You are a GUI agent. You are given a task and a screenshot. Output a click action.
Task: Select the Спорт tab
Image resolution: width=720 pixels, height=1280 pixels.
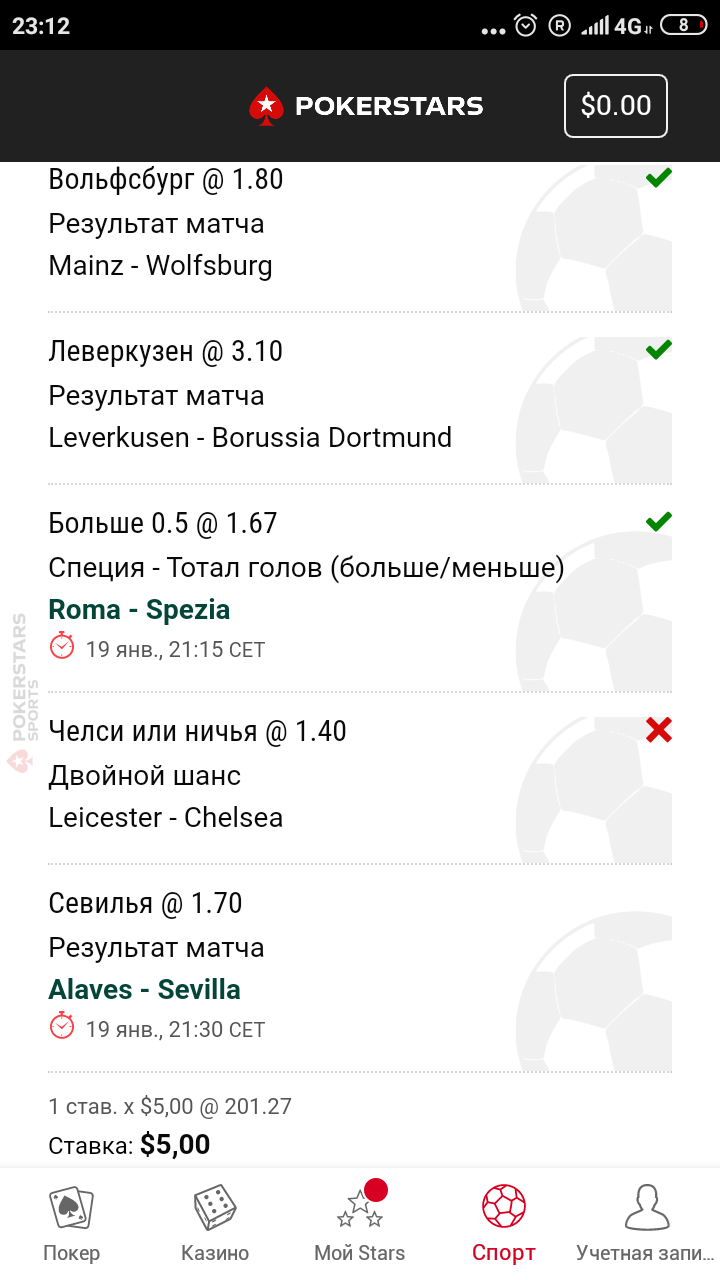point(504,1224)
